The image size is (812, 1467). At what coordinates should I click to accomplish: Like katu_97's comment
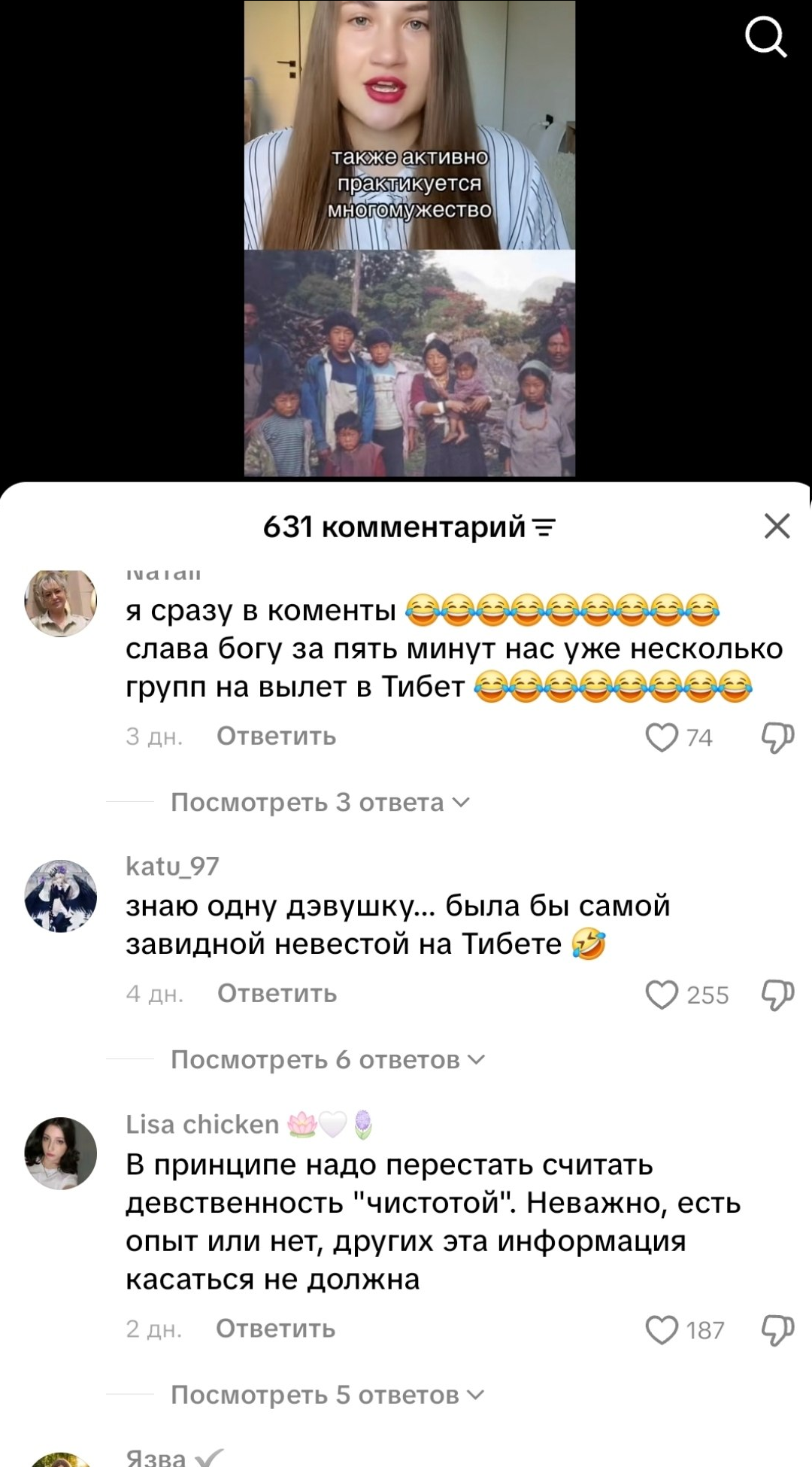pos(662,995)
